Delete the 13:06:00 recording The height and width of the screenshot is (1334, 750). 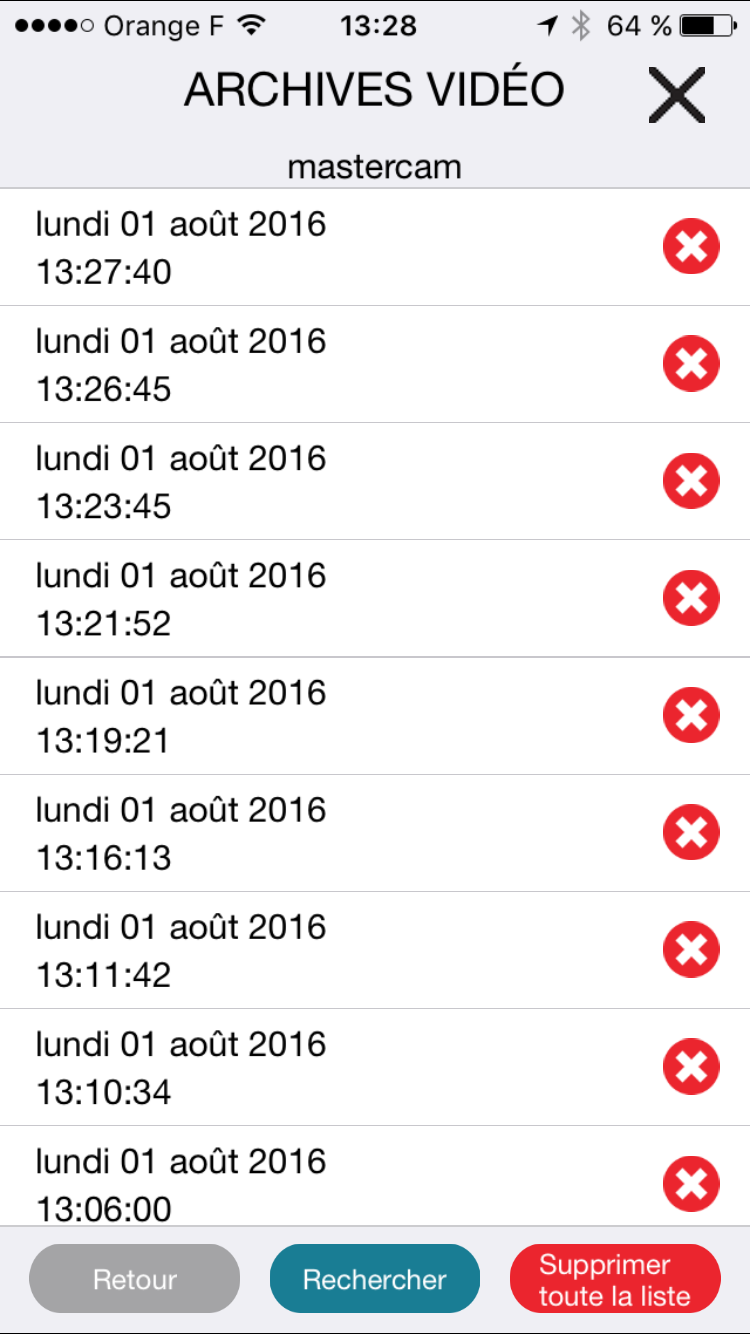691,1184
